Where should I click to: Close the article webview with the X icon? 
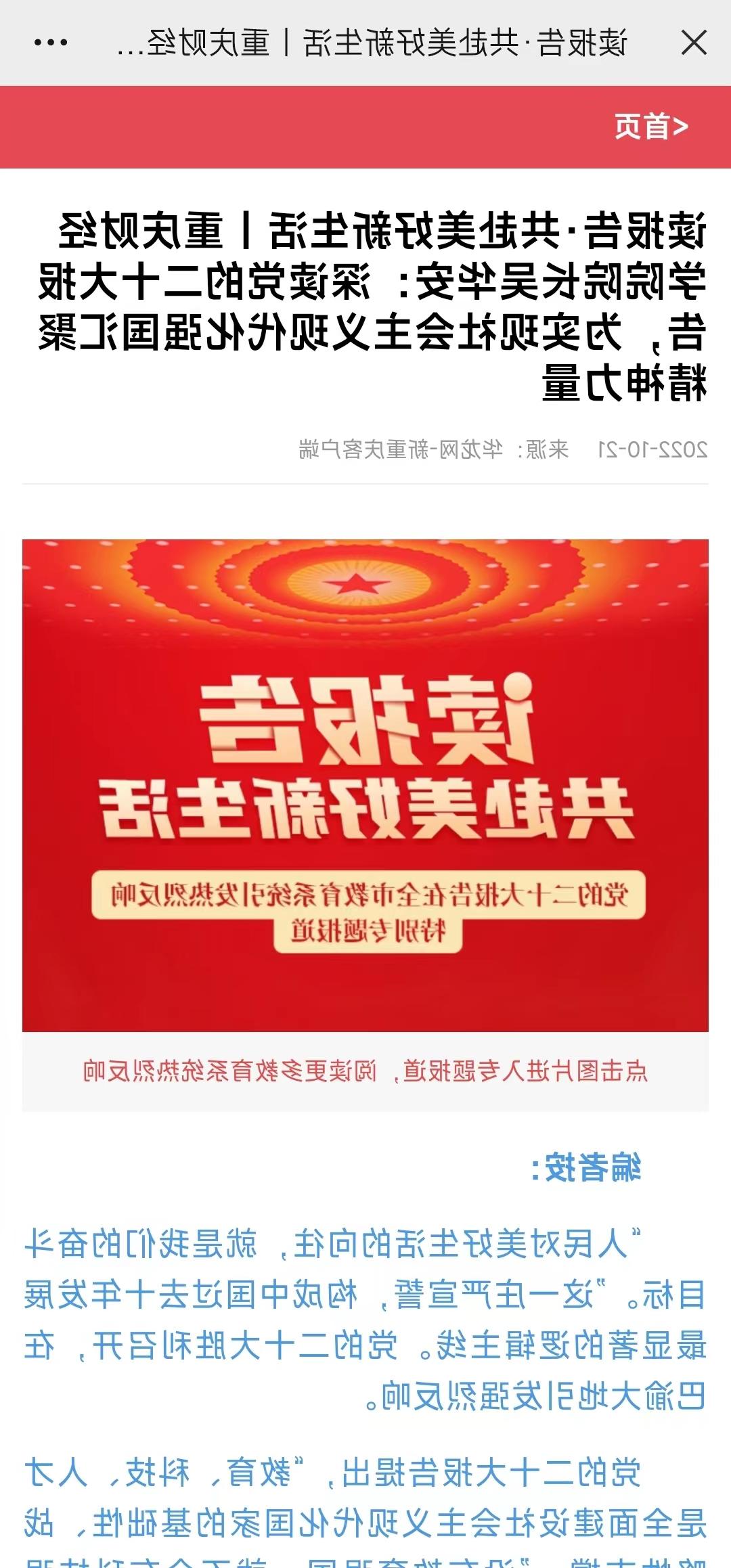tap(694, 43)
